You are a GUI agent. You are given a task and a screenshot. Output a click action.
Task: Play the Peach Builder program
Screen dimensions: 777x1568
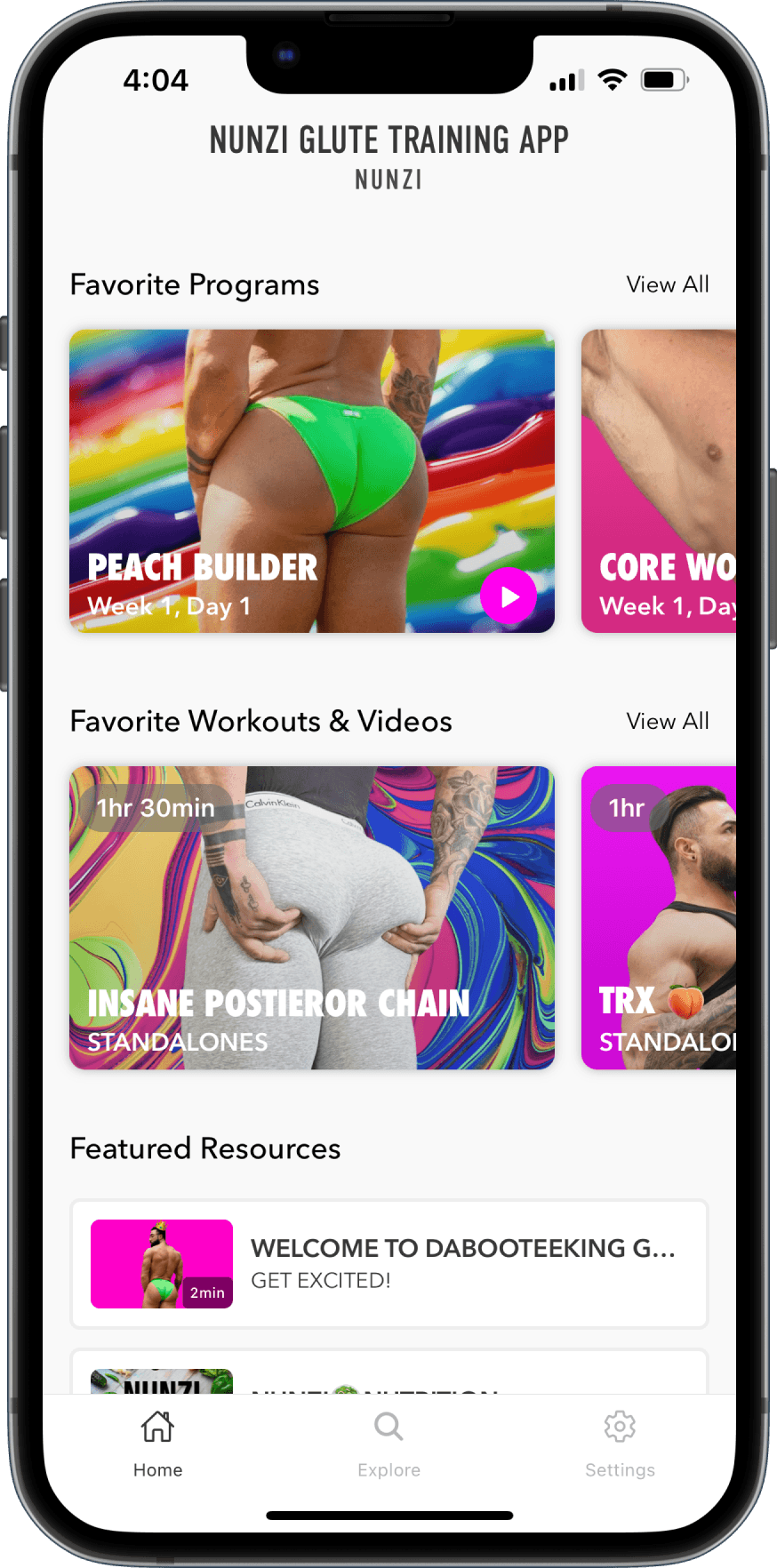(x=509, y=596)
